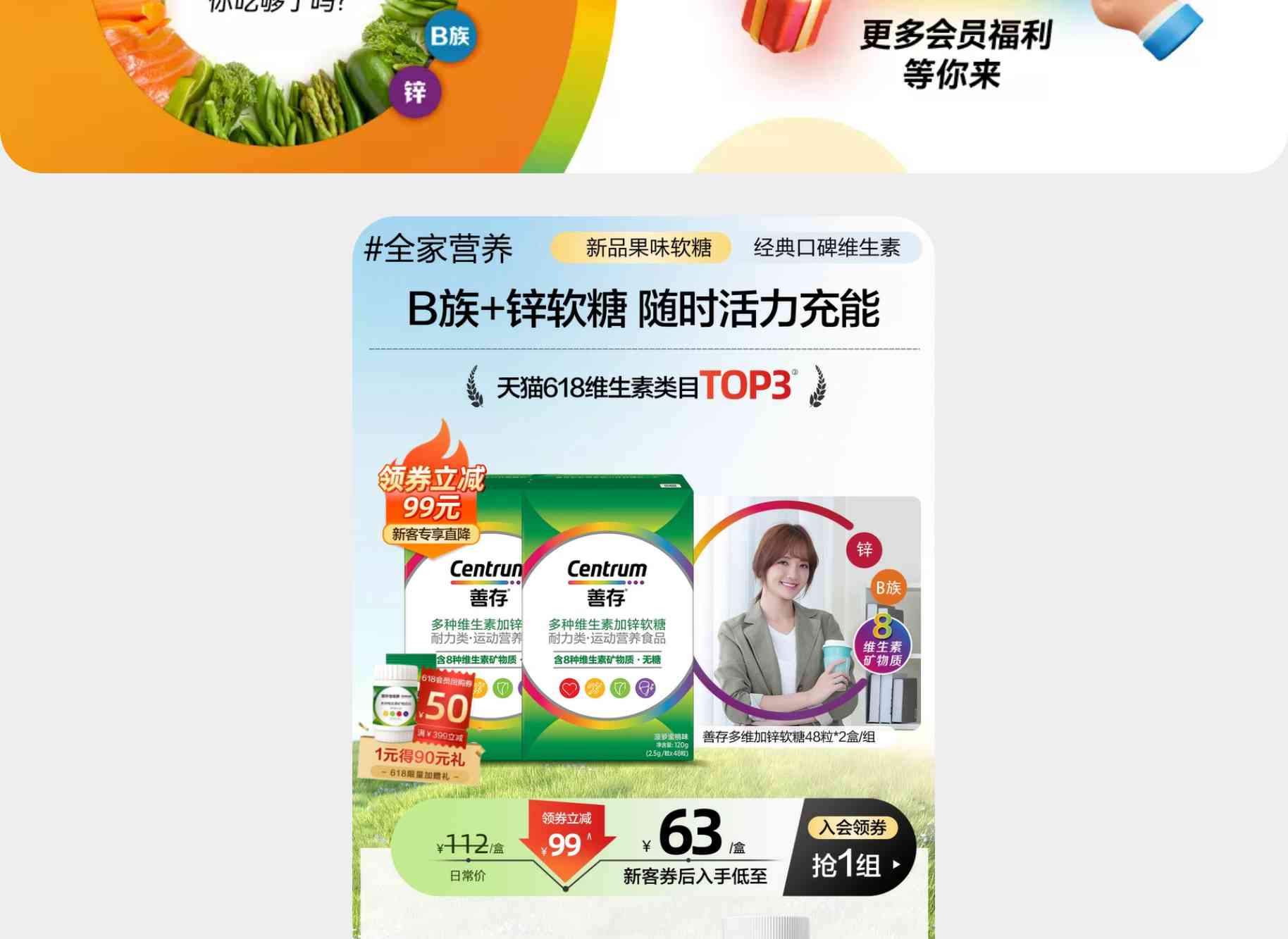
Task: Open the 更多会员福利等你来 banner
Action: click(956, 55)
